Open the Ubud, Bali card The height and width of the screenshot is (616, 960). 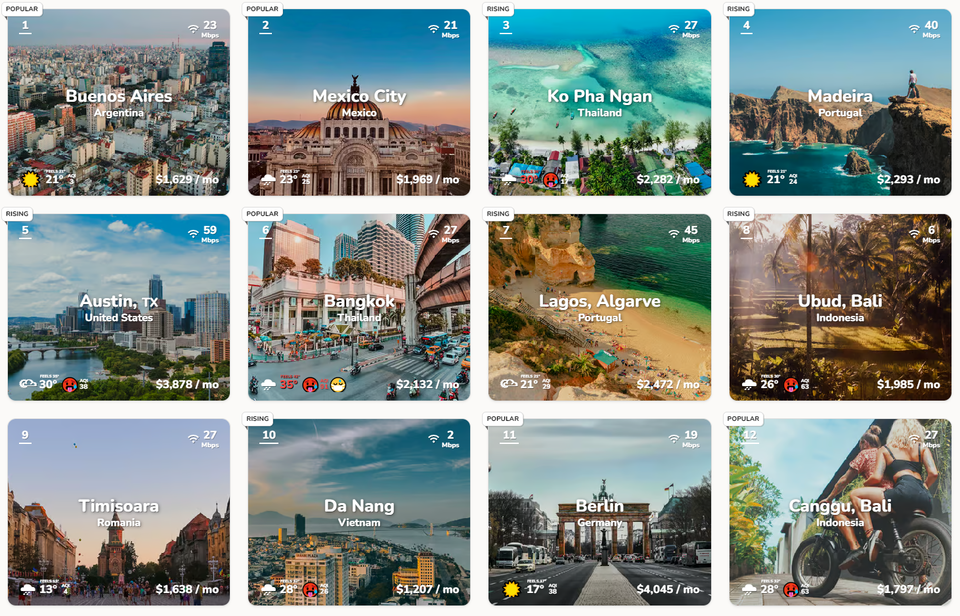coord(840,307)
